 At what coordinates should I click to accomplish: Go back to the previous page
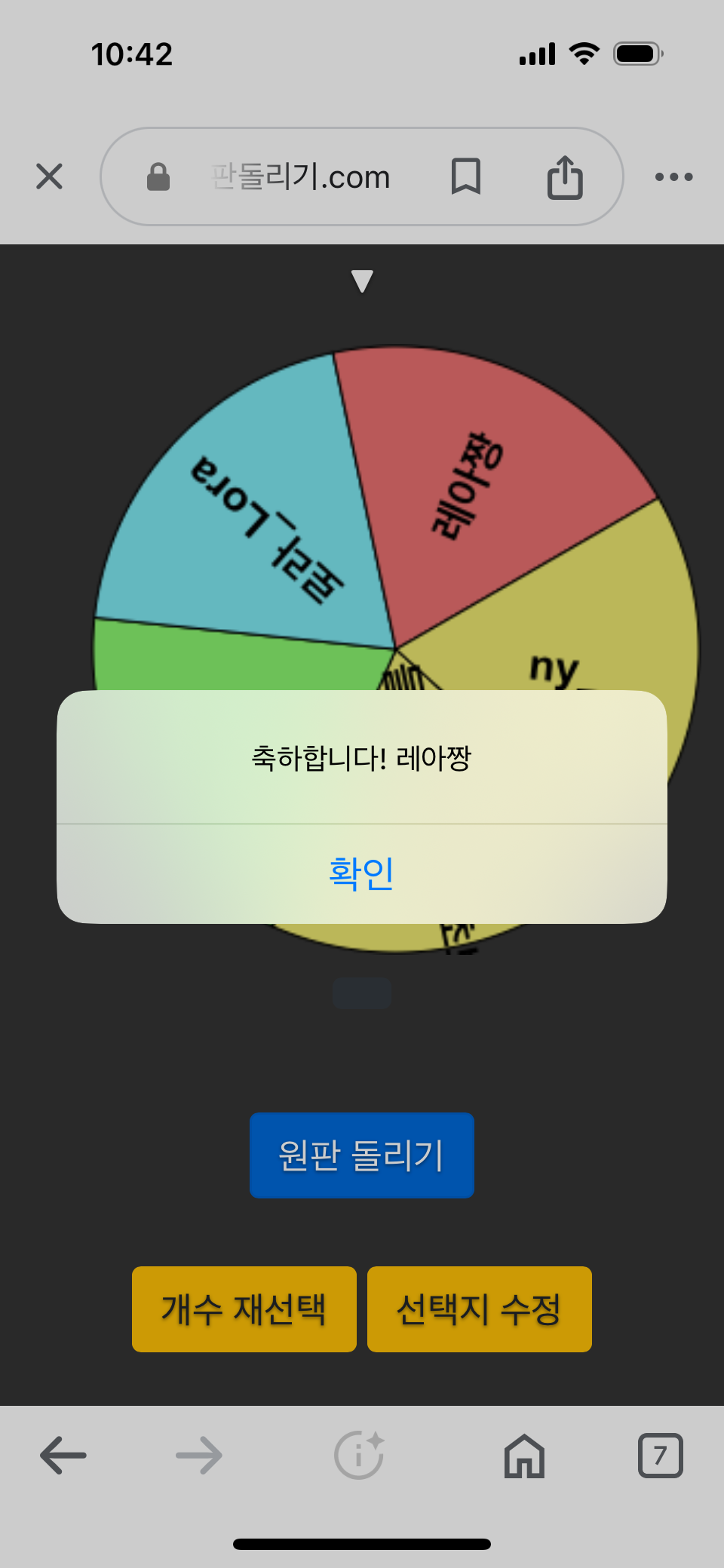click(x=63, y=1455)
